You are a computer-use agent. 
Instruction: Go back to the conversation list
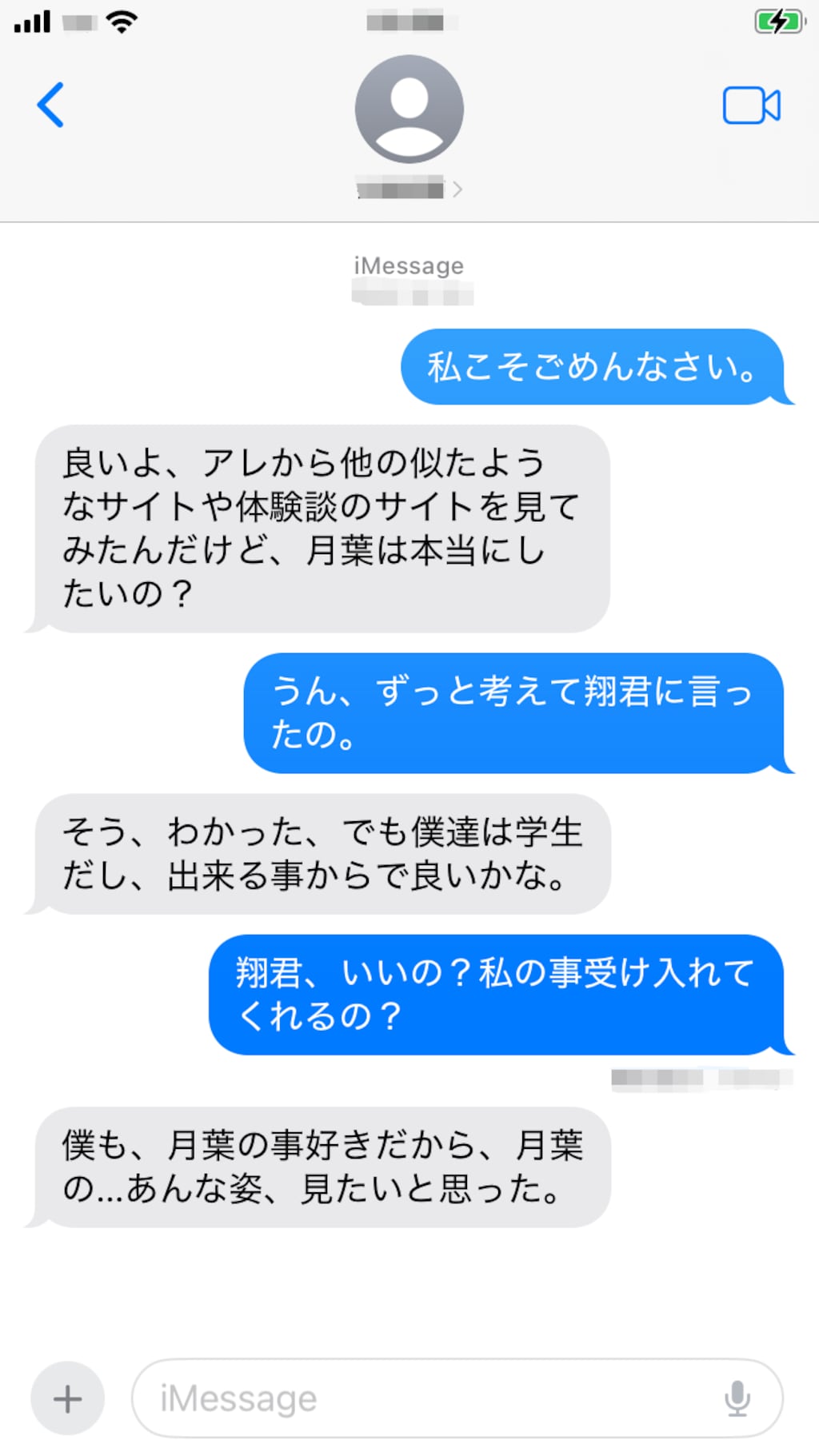(x=50, y=104)
